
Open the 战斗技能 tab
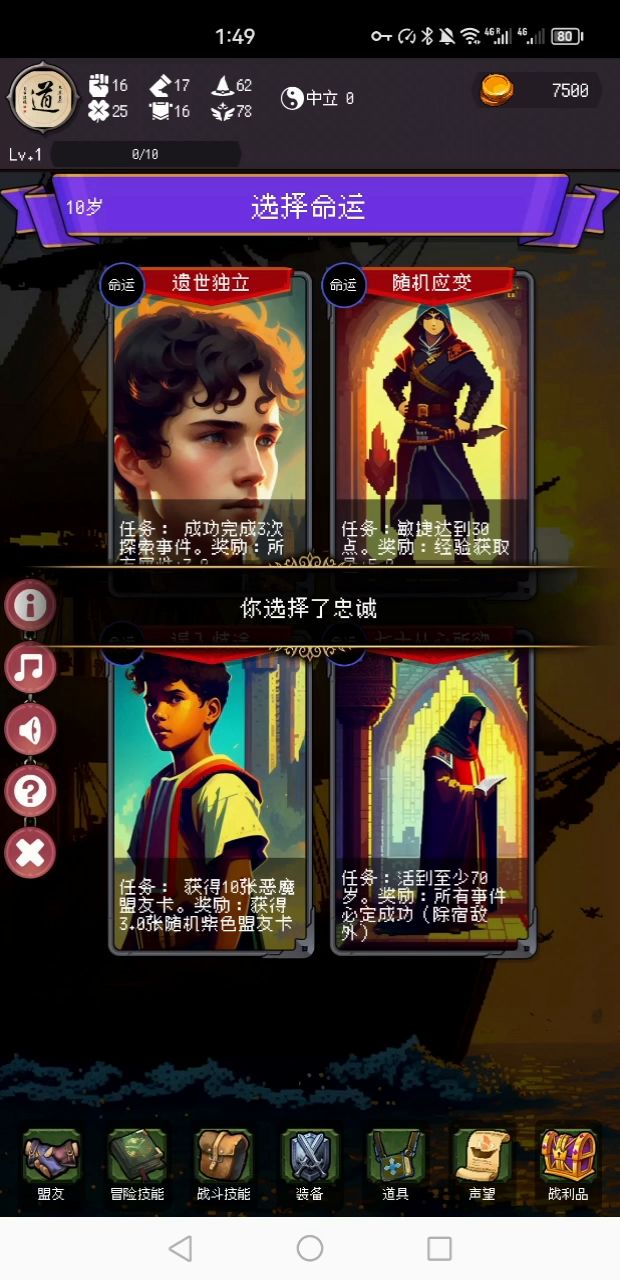click(x=223, y=1165)
